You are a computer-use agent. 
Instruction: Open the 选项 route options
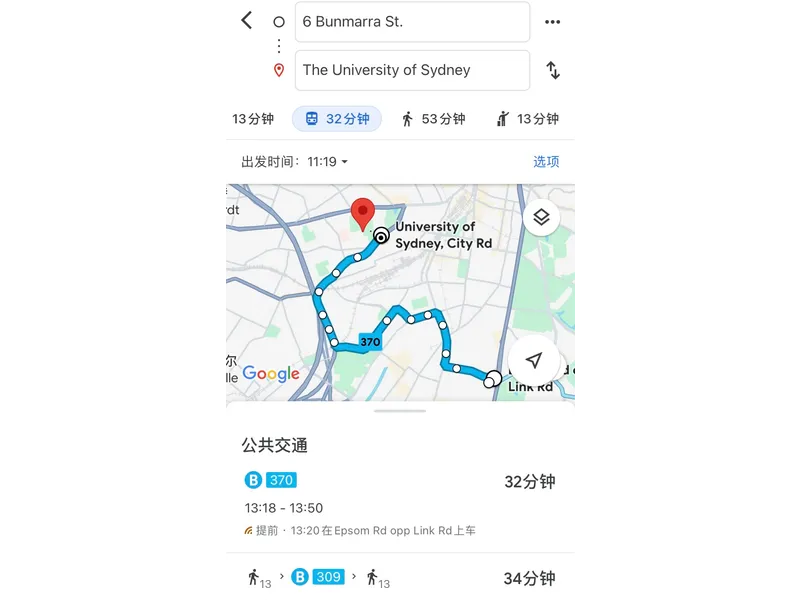tap(546, 162)
